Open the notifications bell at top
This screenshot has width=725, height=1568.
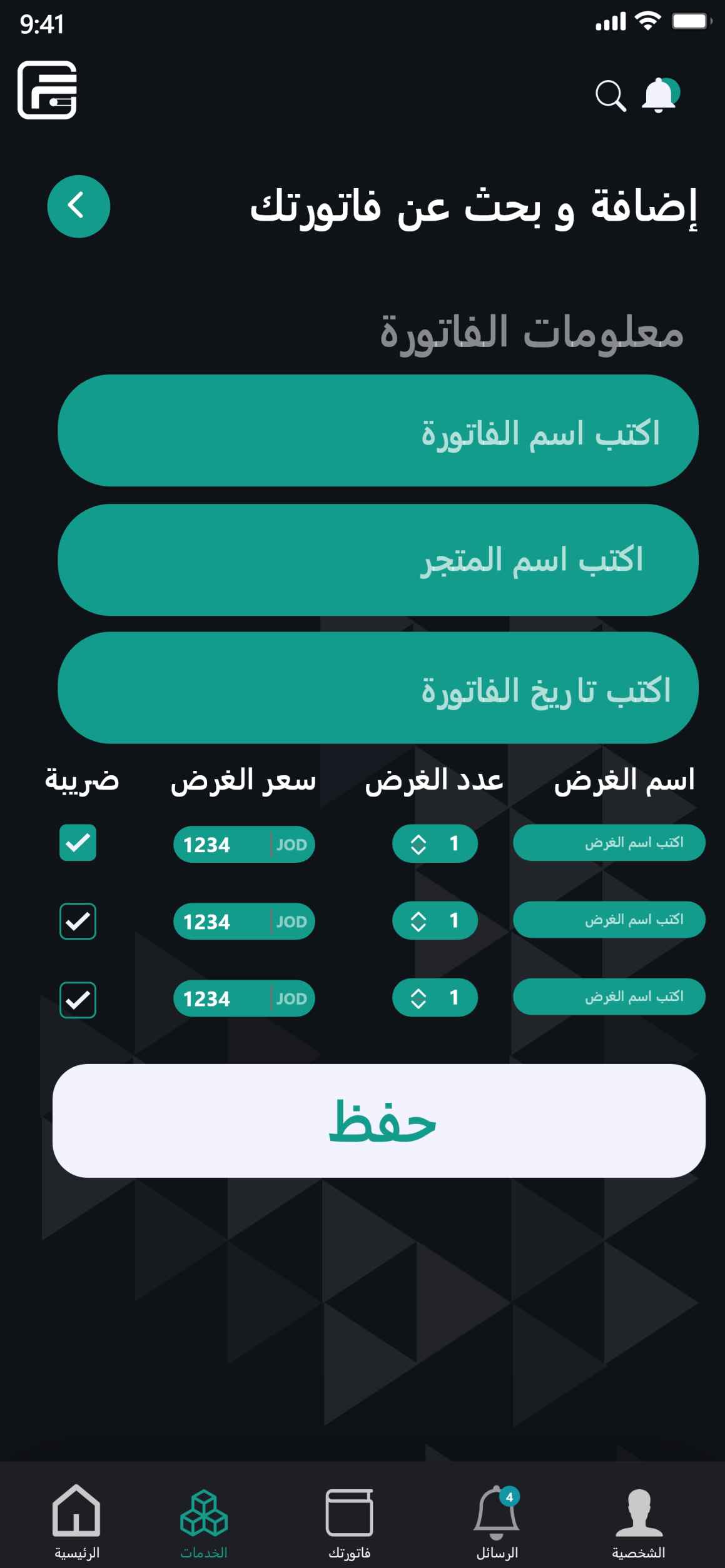pos(659,96)
